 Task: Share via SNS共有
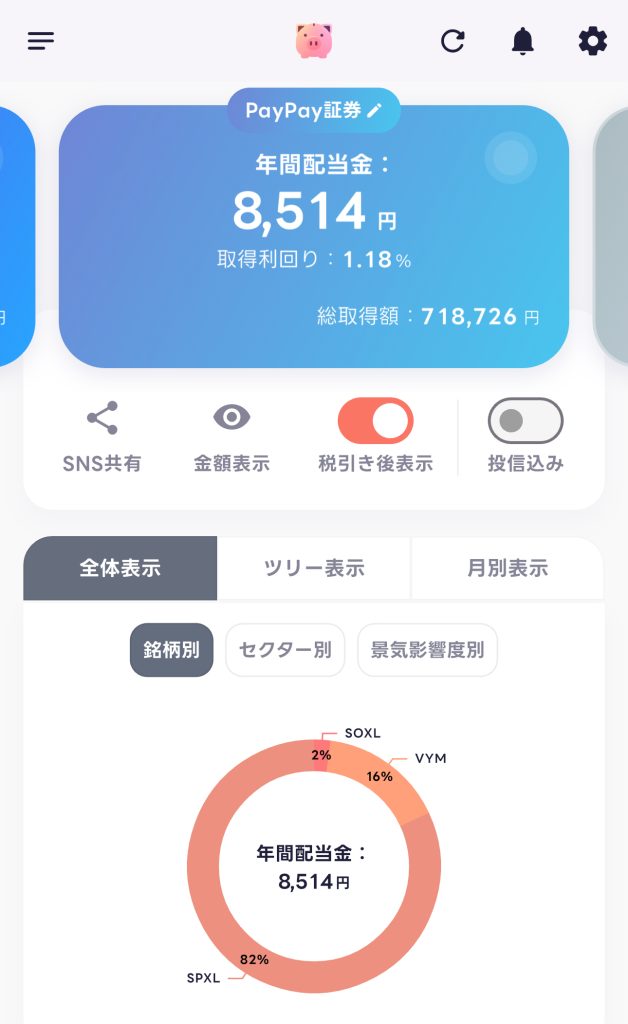[x=102, y=436]
